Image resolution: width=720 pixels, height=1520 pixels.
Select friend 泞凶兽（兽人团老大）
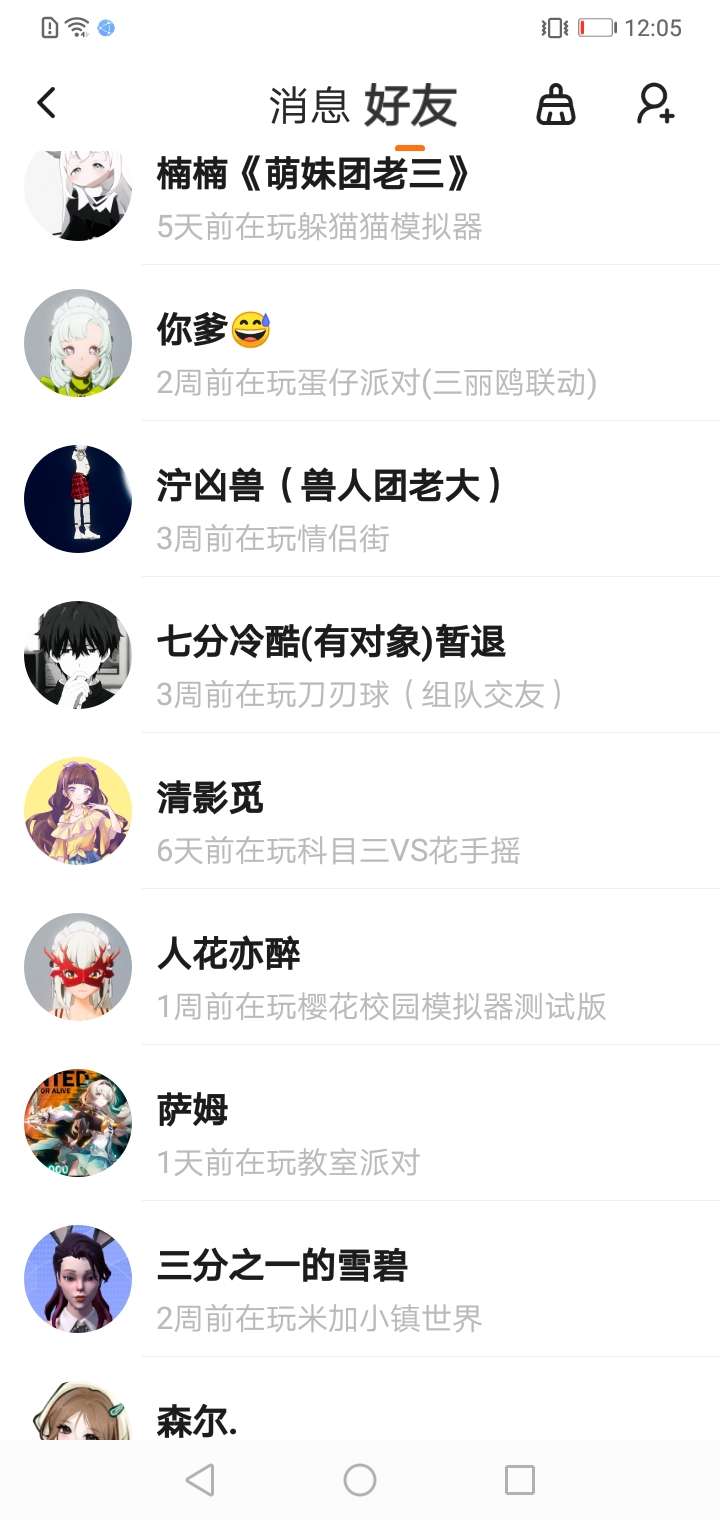[x=360, y=499]
